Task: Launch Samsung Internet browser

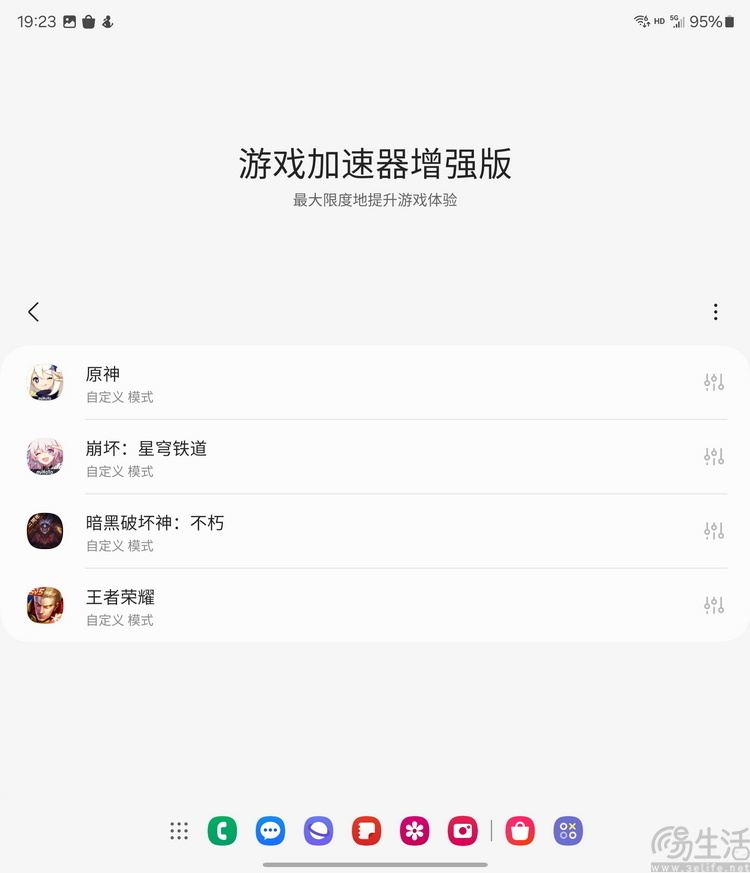Action: tap(318, 831)
